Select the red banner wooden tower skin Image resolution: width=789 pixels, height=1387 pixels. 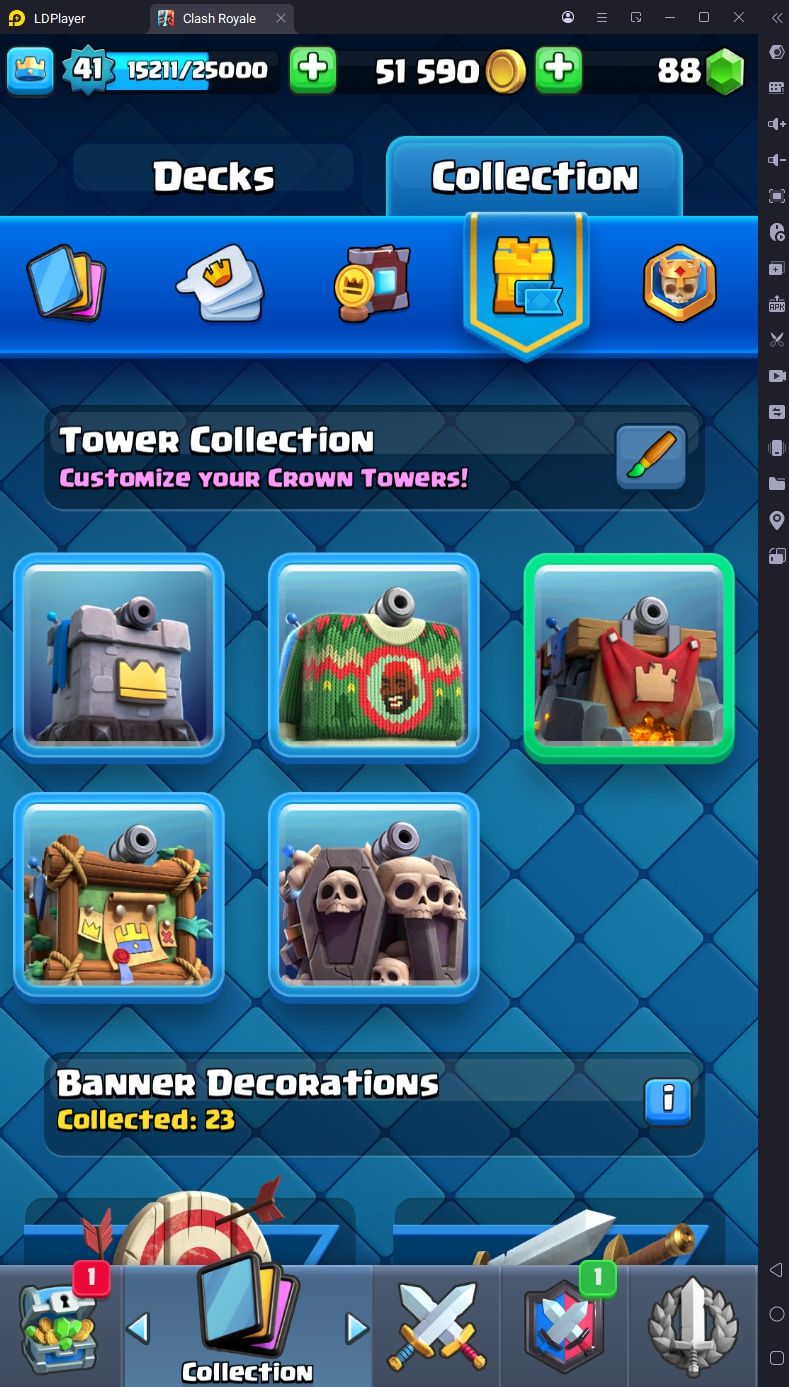629,656
